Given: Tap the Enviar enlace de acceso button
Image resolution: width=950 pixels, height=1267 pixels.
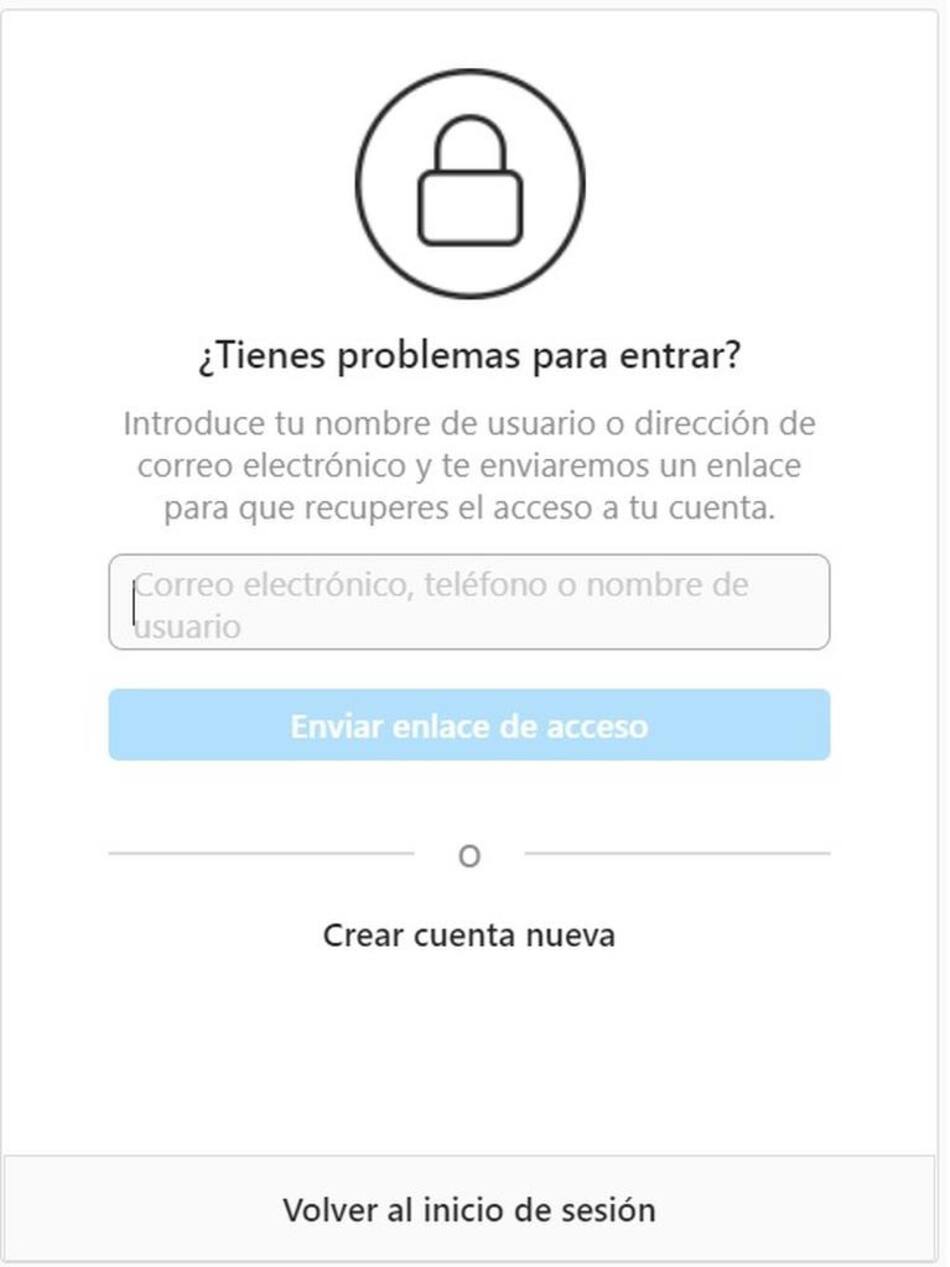Looking at the screenshot, I should point(468,725).
